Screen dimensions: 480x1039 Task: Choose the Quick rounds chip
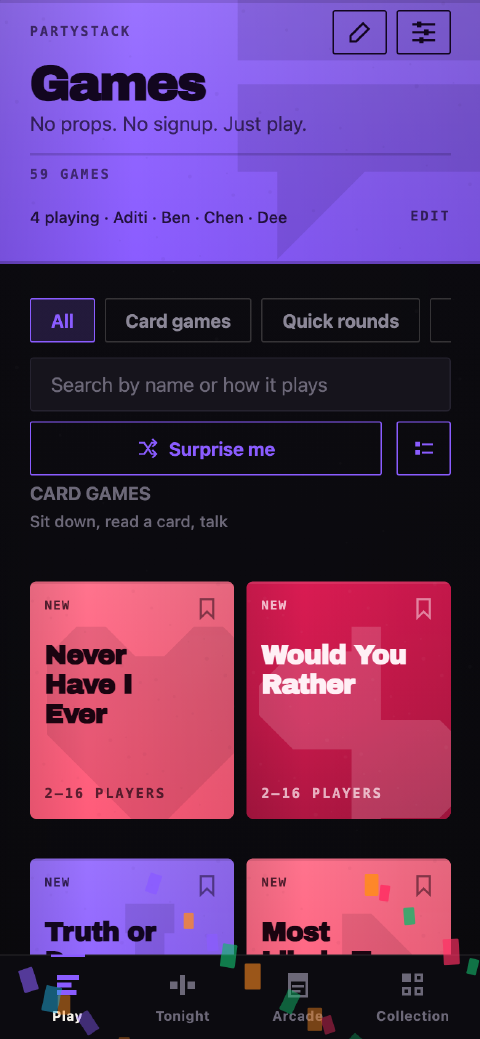point(341,321)
